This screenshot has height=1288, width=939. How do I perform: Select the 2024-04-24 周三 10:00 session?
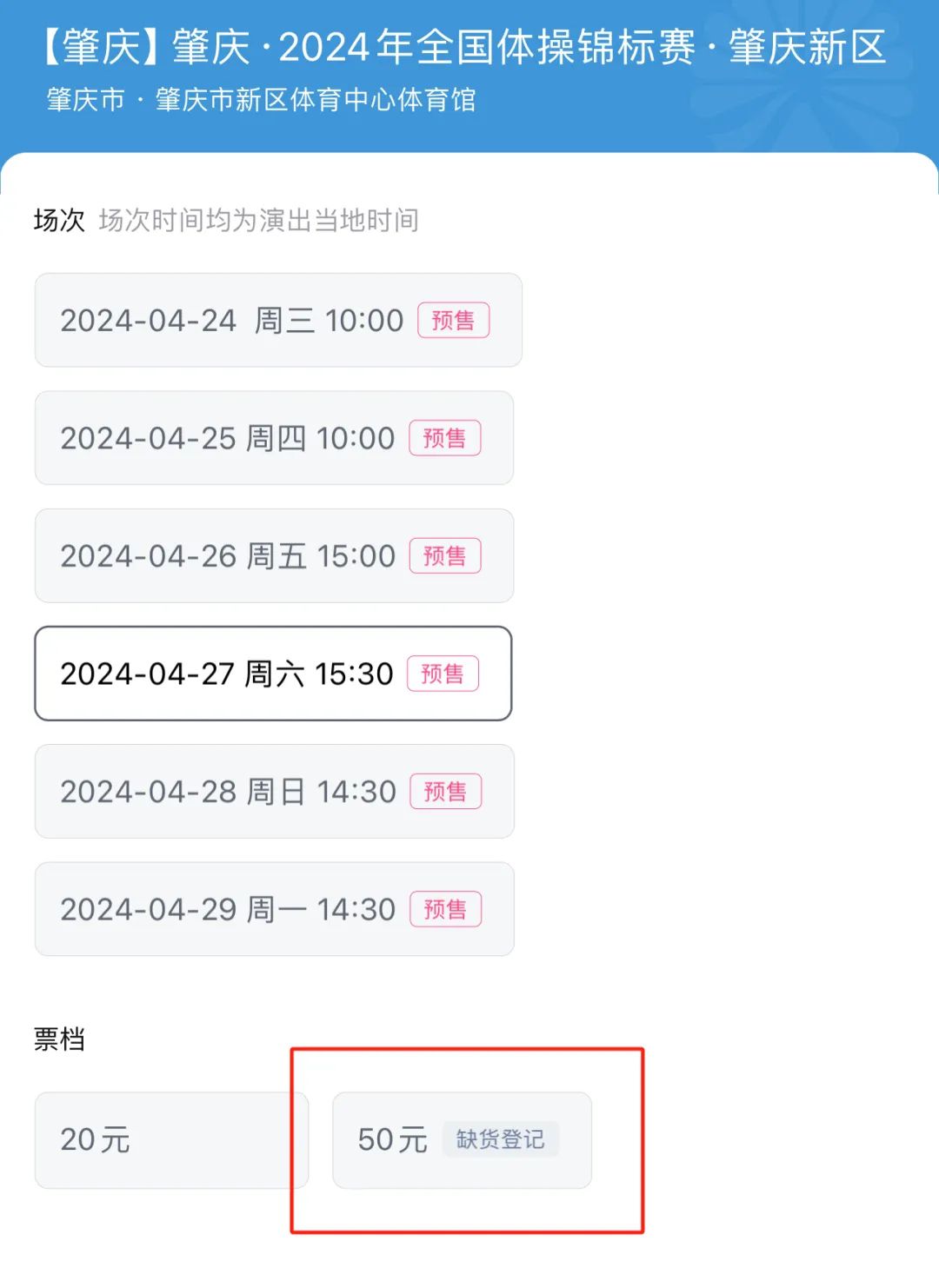(x=277, y=320)
